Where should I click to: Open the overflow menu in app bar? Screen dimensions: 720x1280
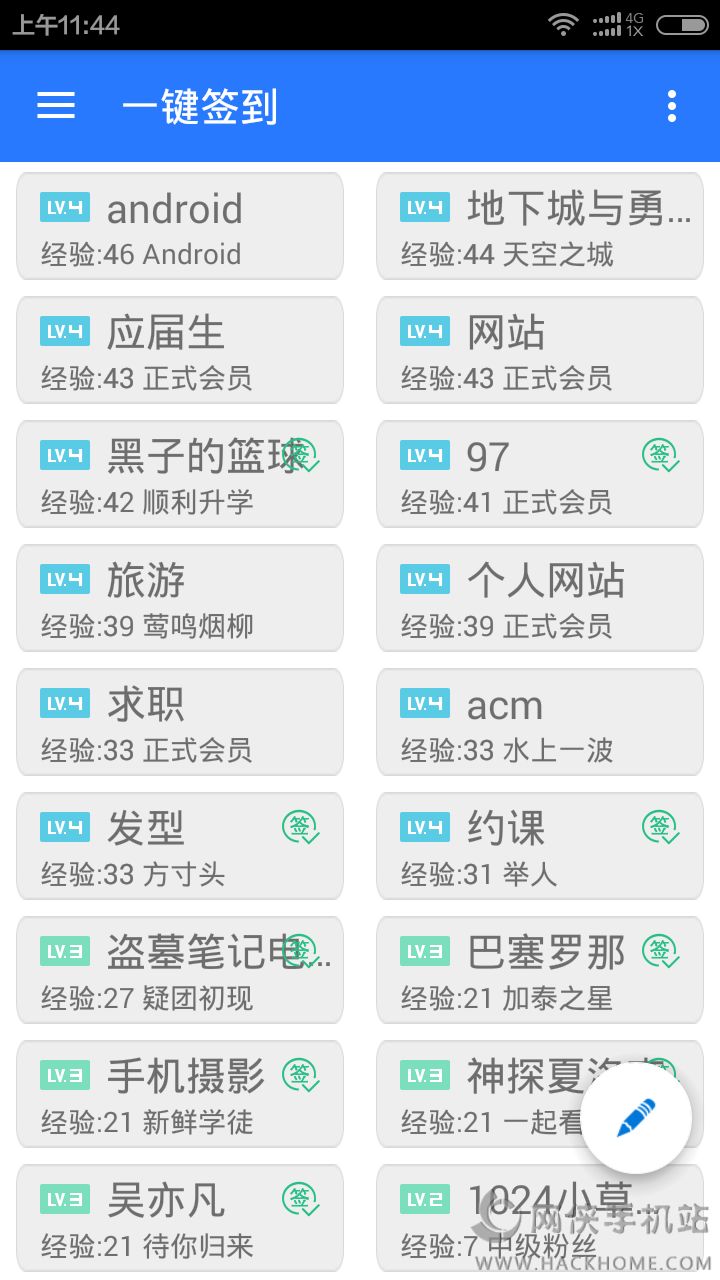672,106
